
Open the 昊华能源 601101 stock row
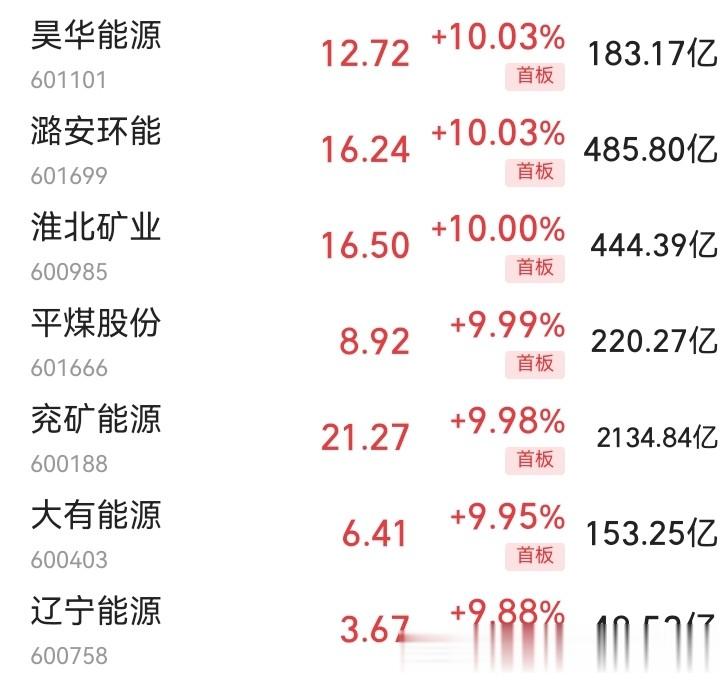pyautogui.click(x=360, y=54)
